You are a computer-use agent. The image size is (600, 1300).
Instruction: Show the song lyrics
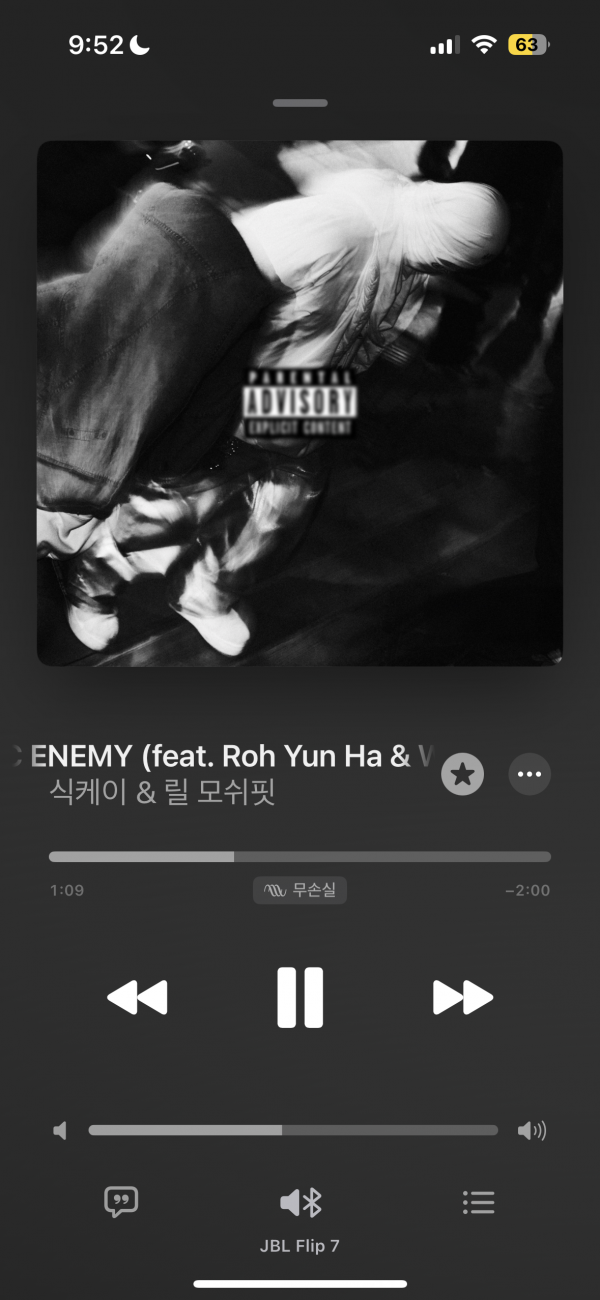pos(121,1201)
